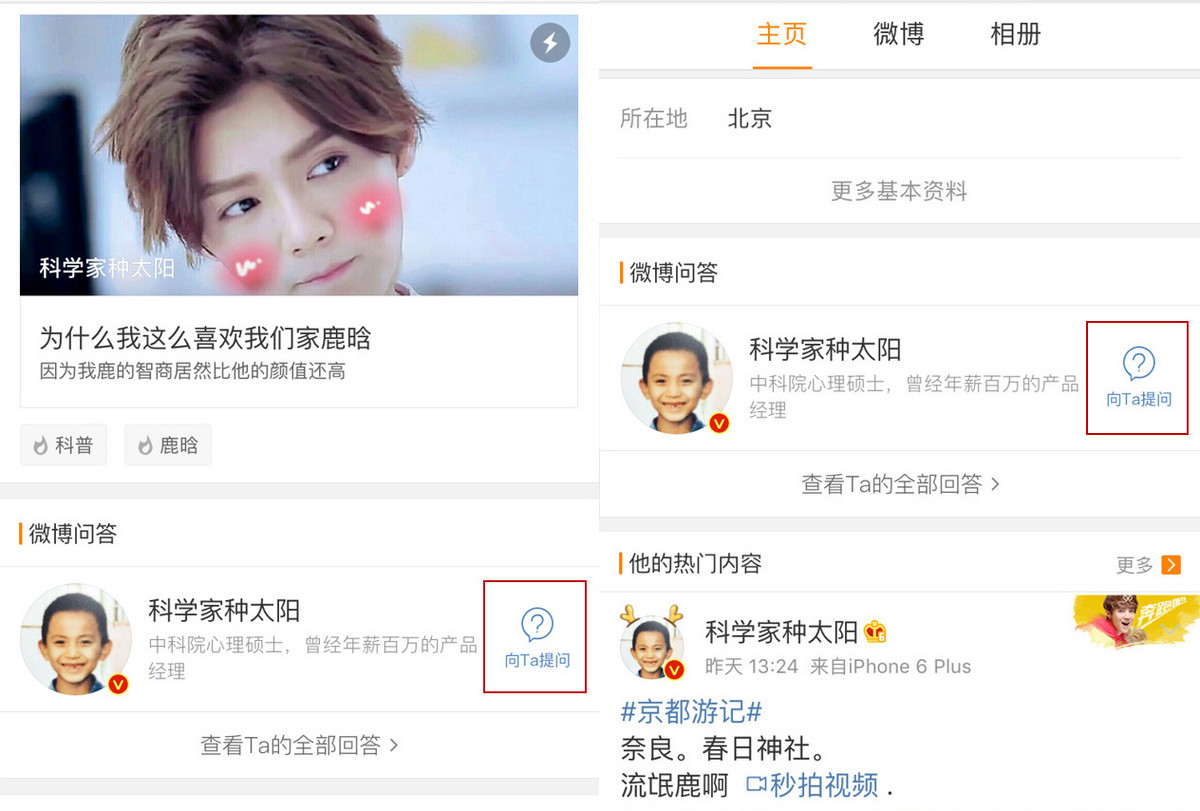Switch to the 相册 tab
Viewport: 1200px width, 811px height.
(1015, 34)
